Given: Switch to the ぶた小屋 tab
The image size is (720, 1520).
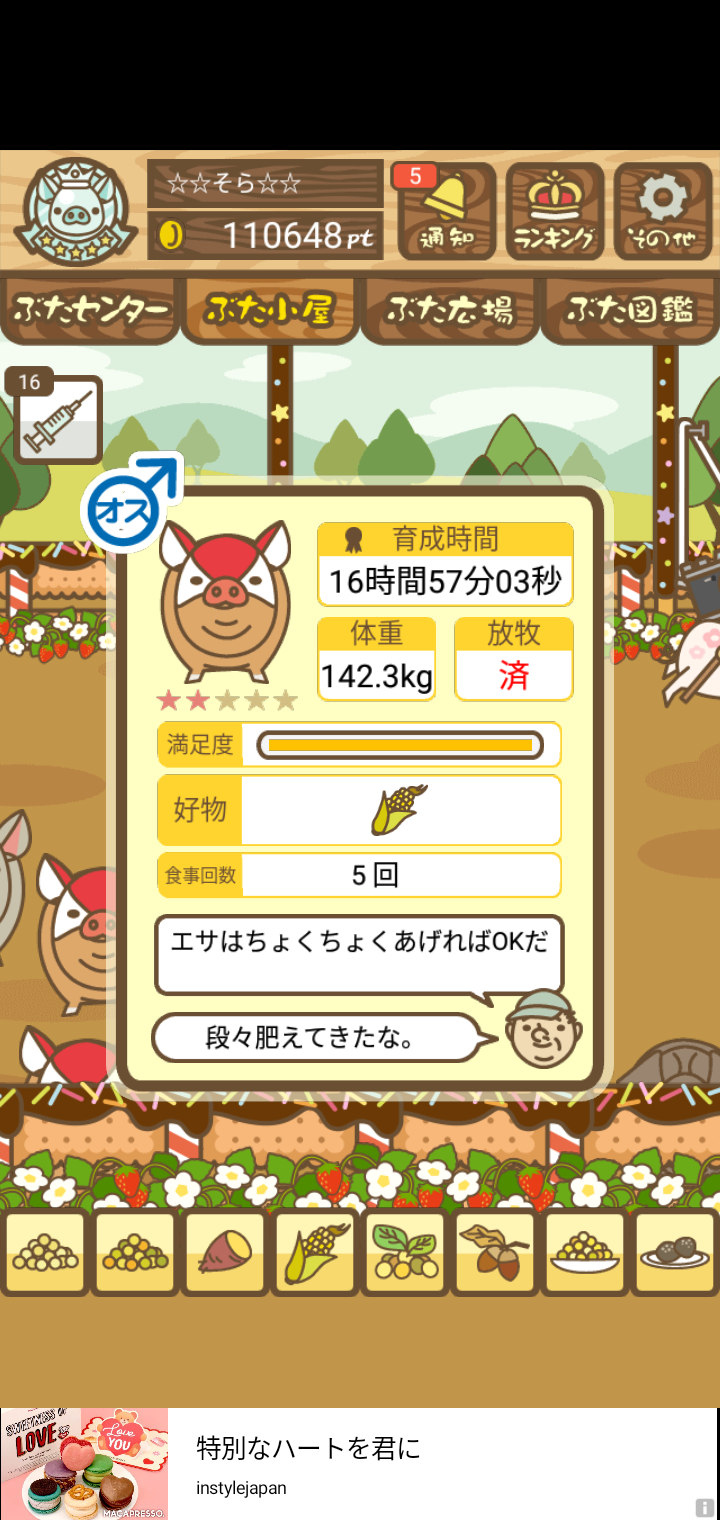Looking at the screenshot, I should [x=268, y=310].
